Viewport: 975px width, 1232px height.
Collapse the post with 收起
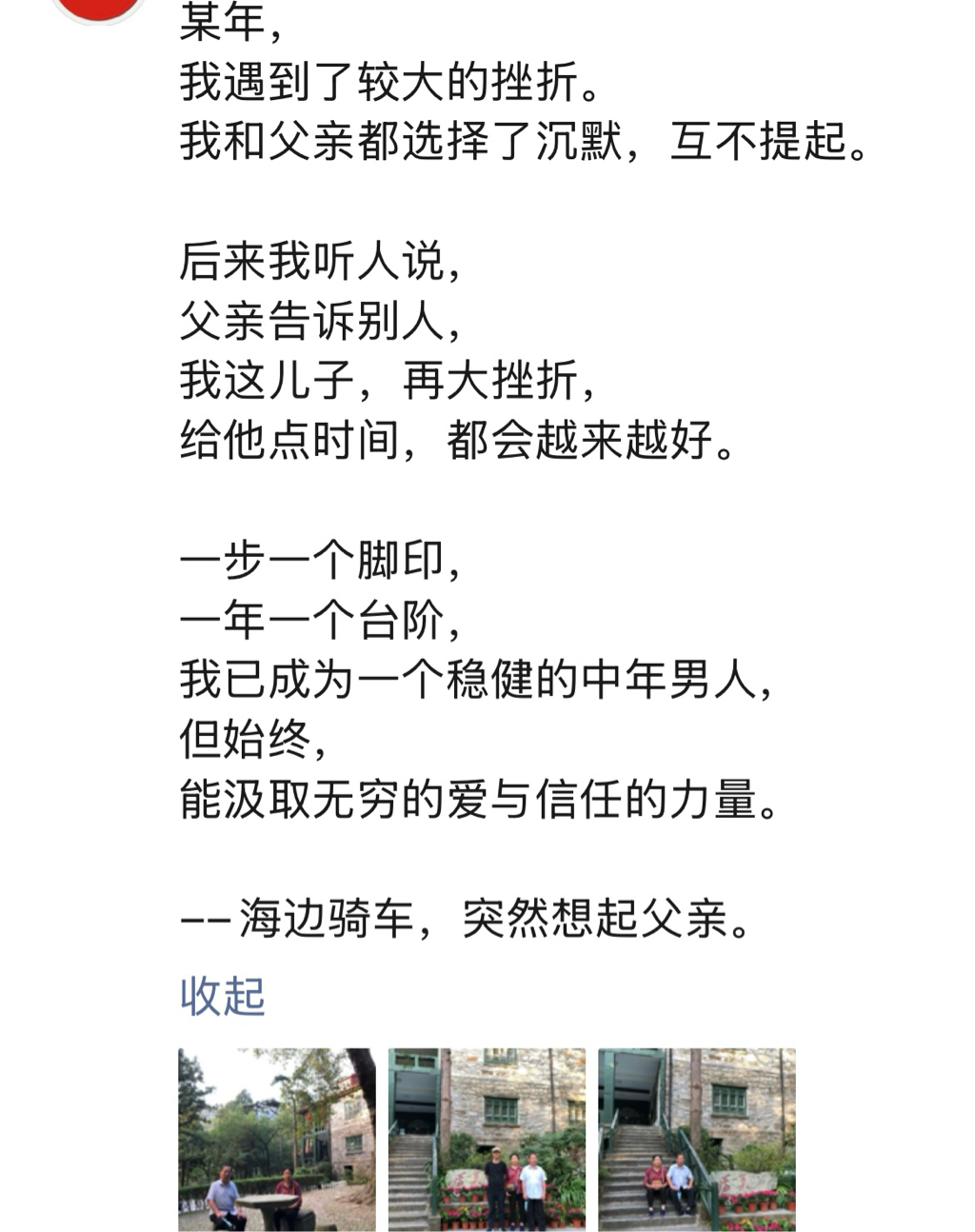pos(222,996)
